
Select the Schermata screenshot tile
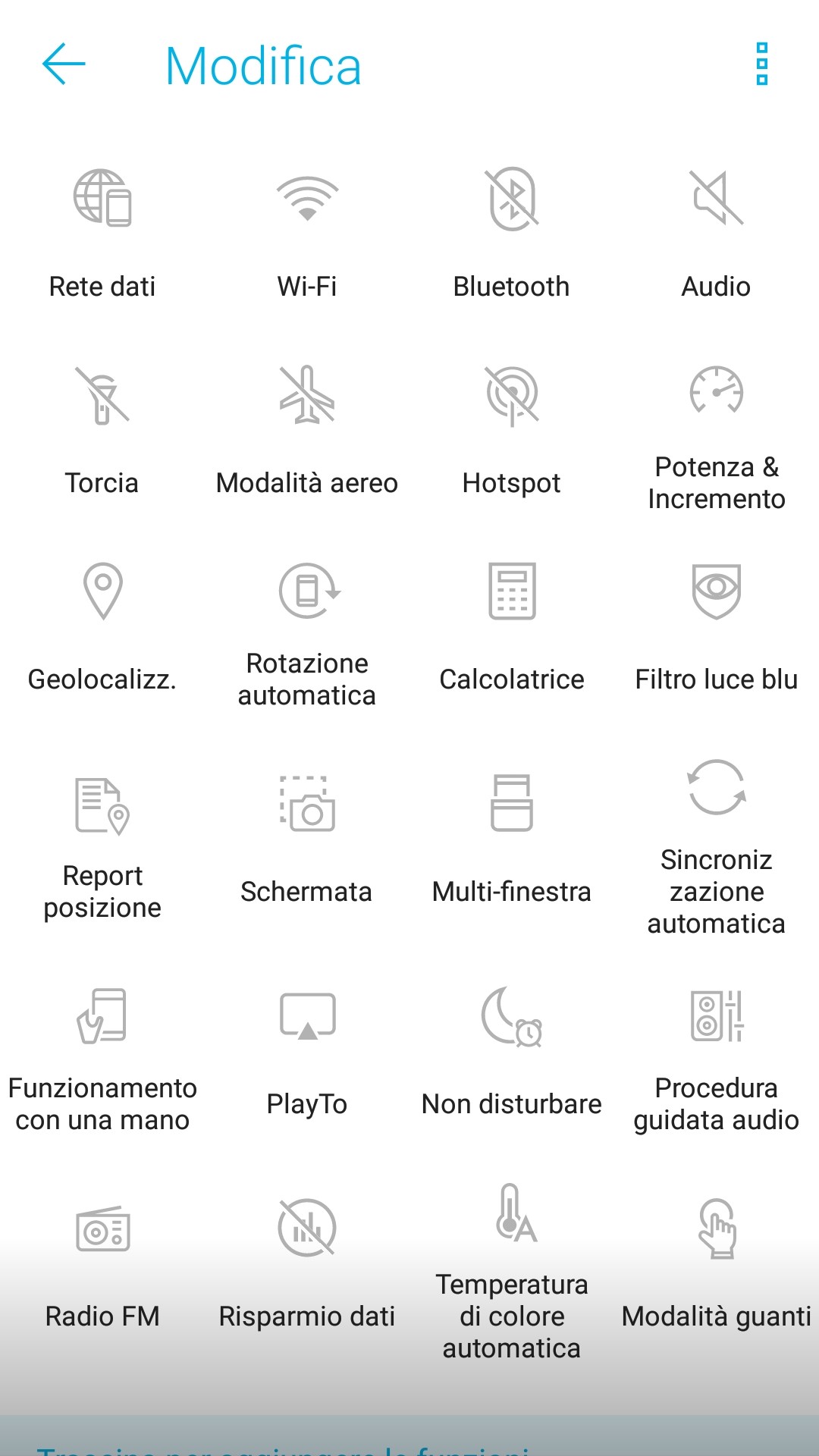point(307,804)
